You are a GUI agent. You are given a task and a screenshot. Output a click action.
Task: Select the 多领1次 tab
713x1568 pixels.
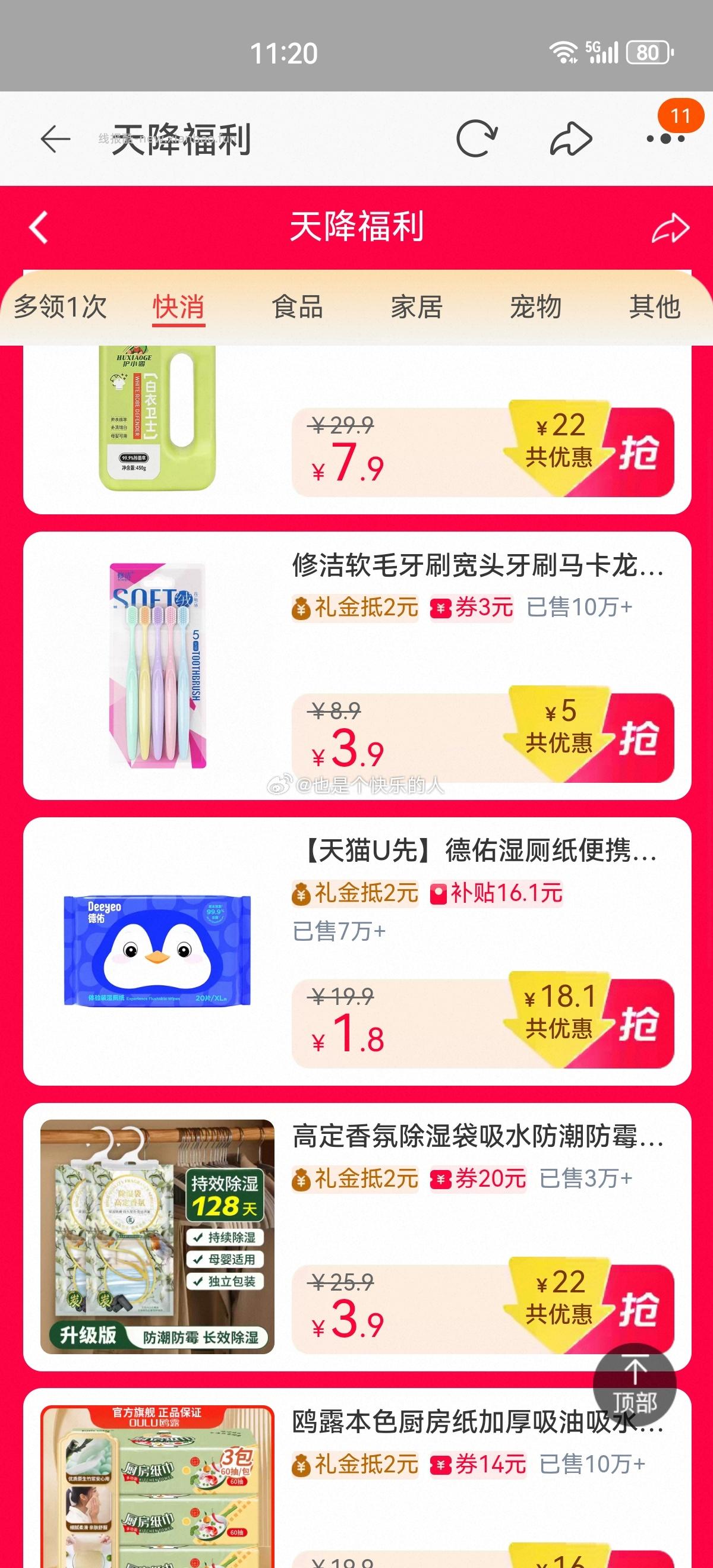click(x=62, y=308)
